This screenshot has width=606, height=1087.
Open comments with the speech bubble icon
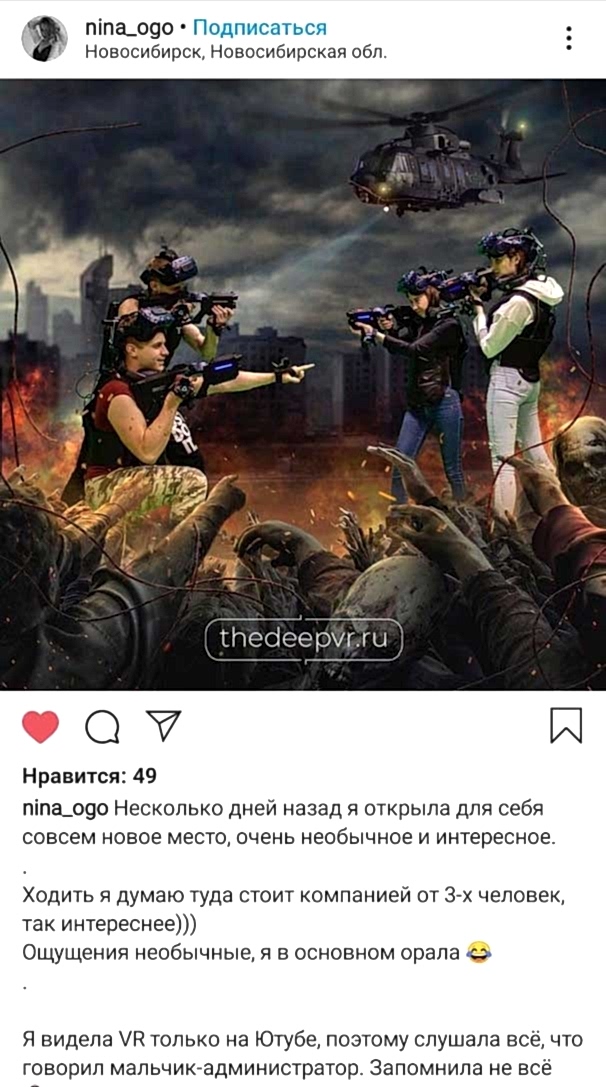click(x=103, y=727)
